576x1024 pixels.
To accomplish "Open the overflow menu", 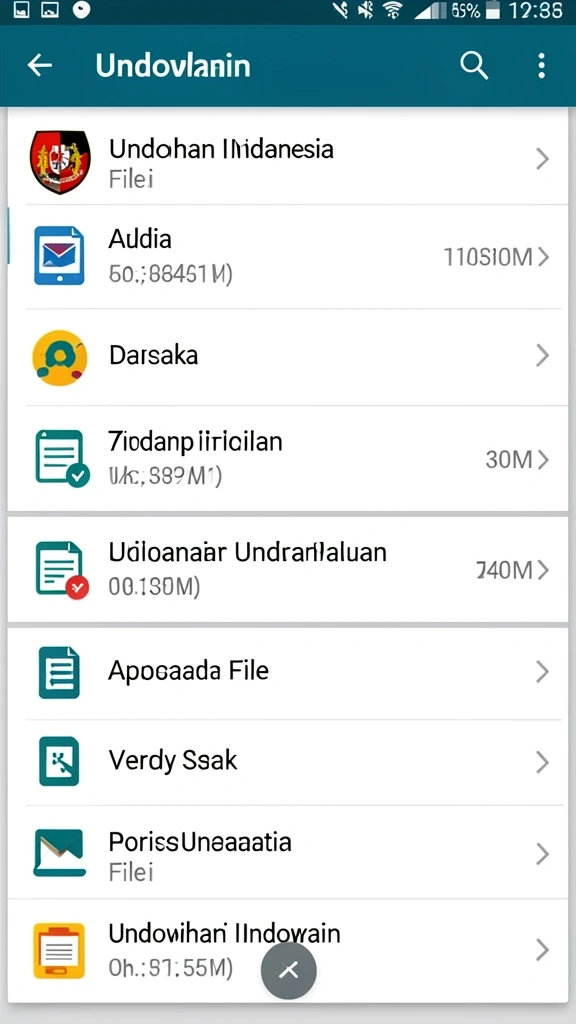I will pos(541,65).
